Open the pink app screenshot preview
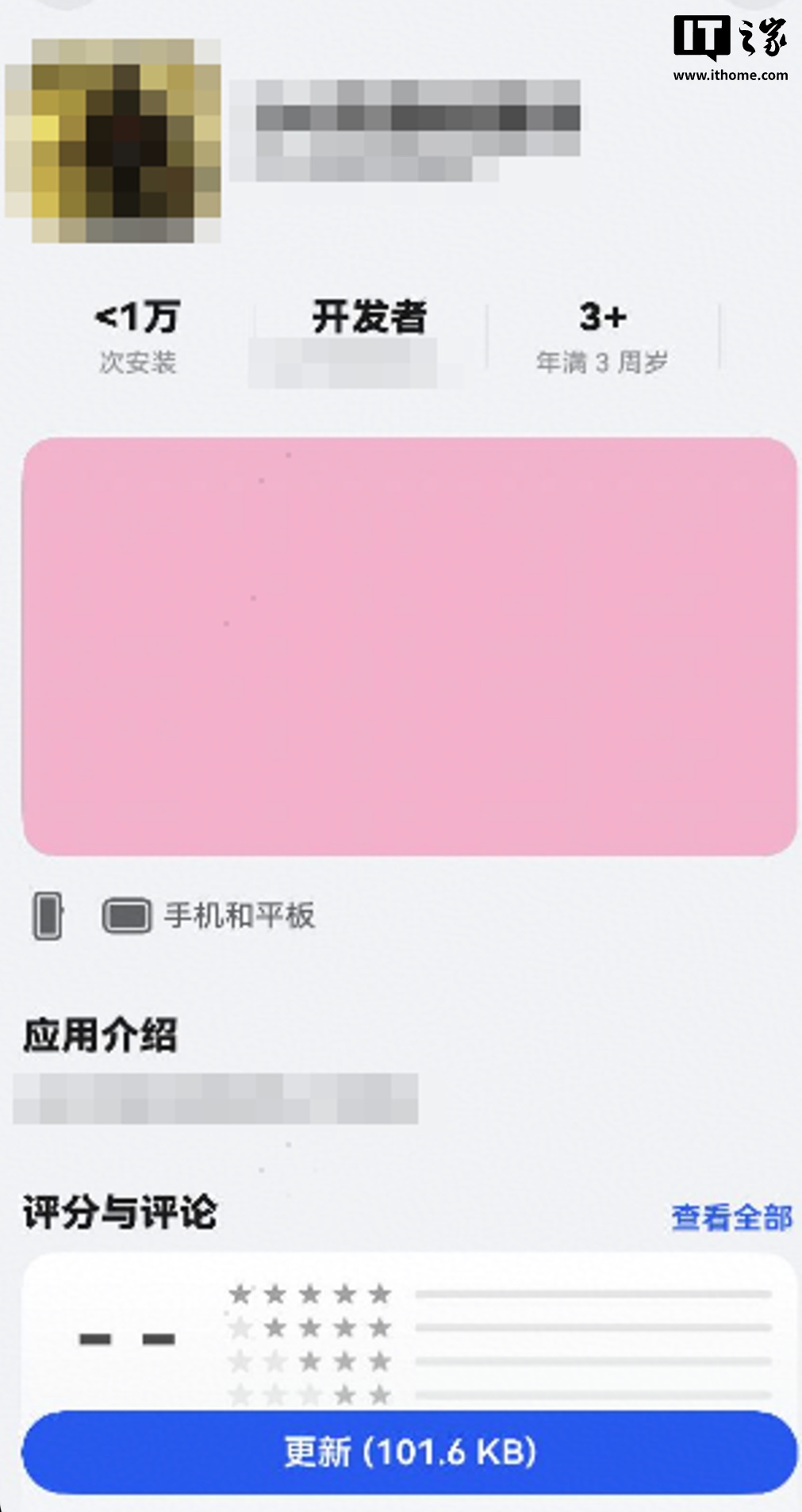Viewport: 802px width, 1512px height. click(x=409, y=646)
